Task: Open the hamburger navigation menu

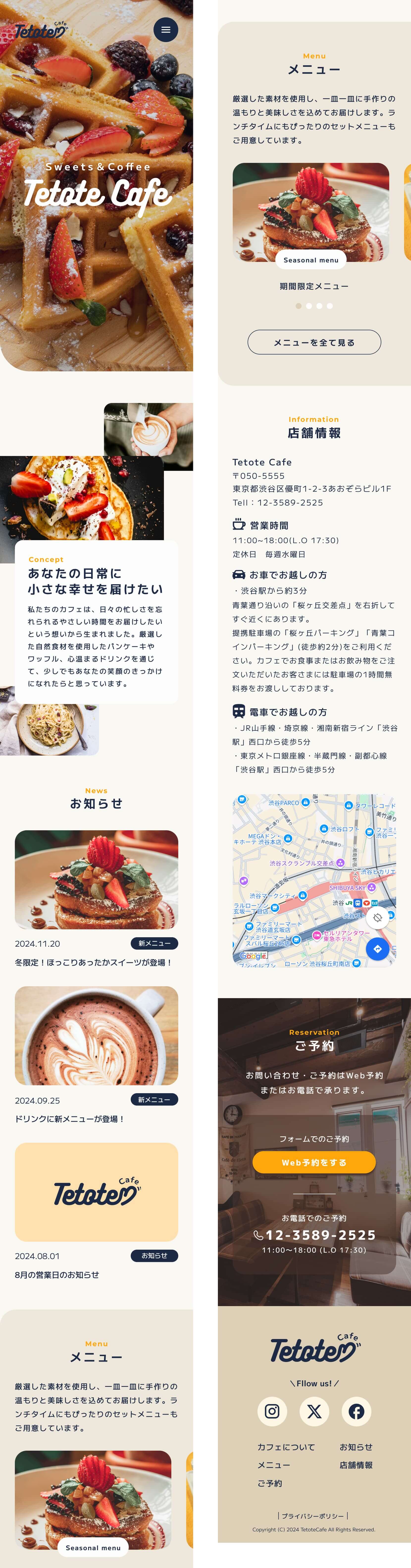Action: [166, 29]
